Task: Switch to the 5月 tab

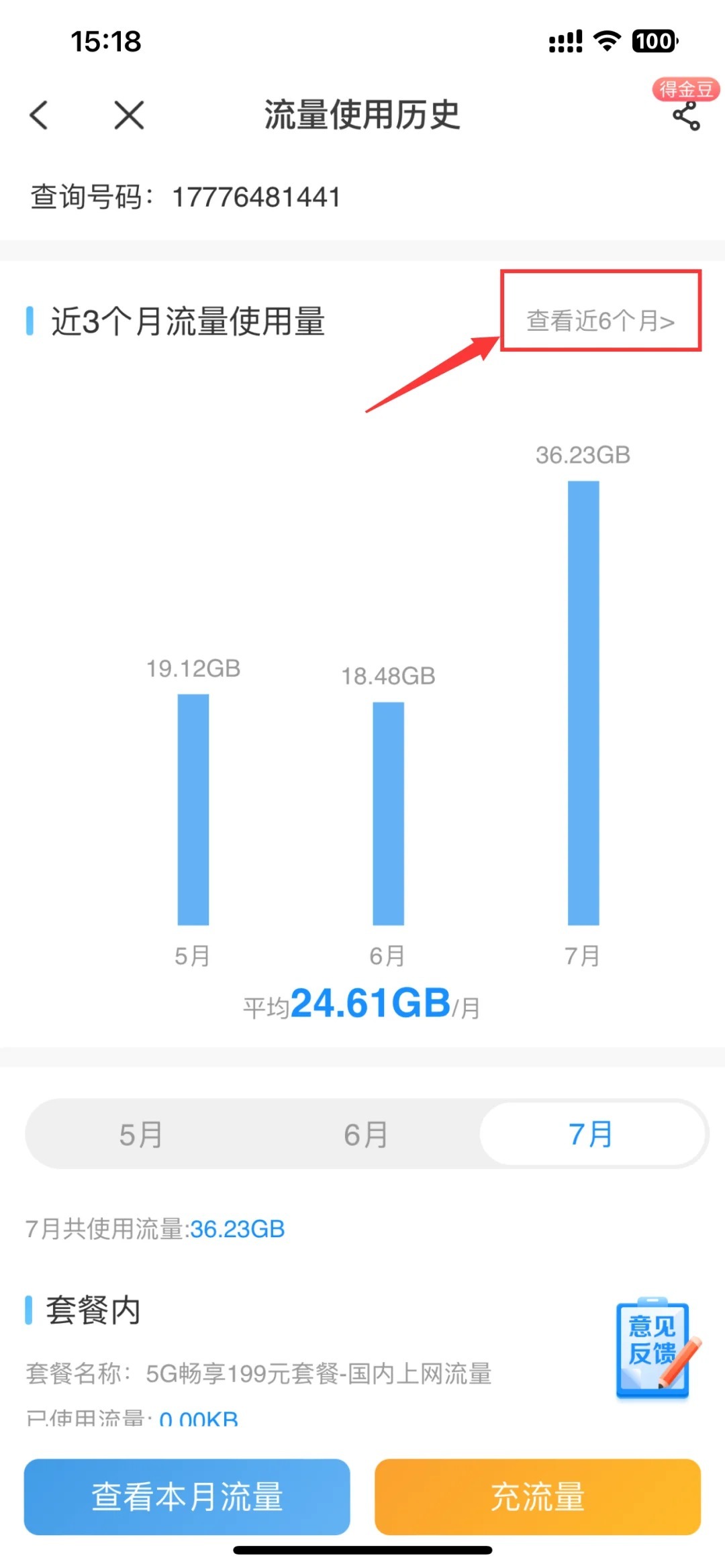Action: point(141,1135)
